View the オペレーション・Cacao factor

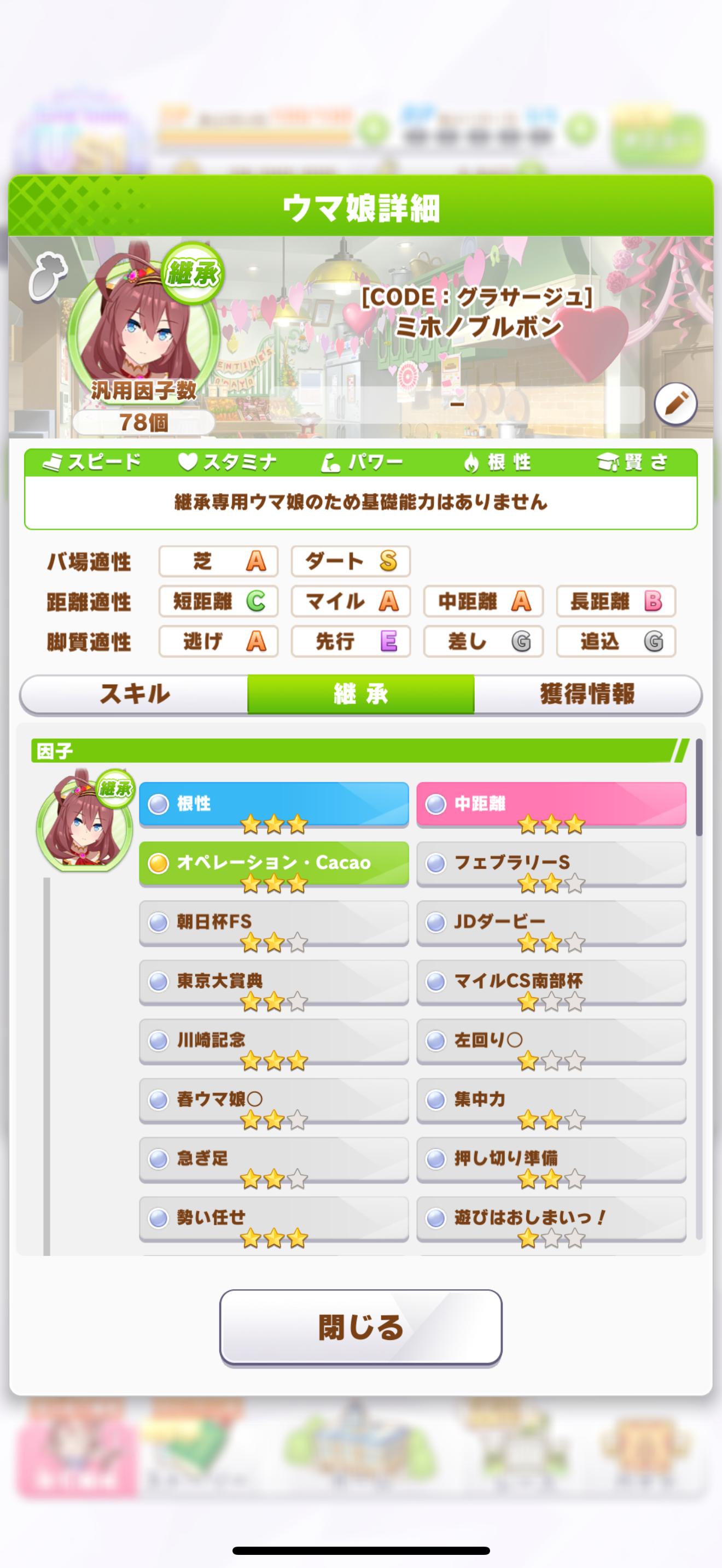click(273, 863)
